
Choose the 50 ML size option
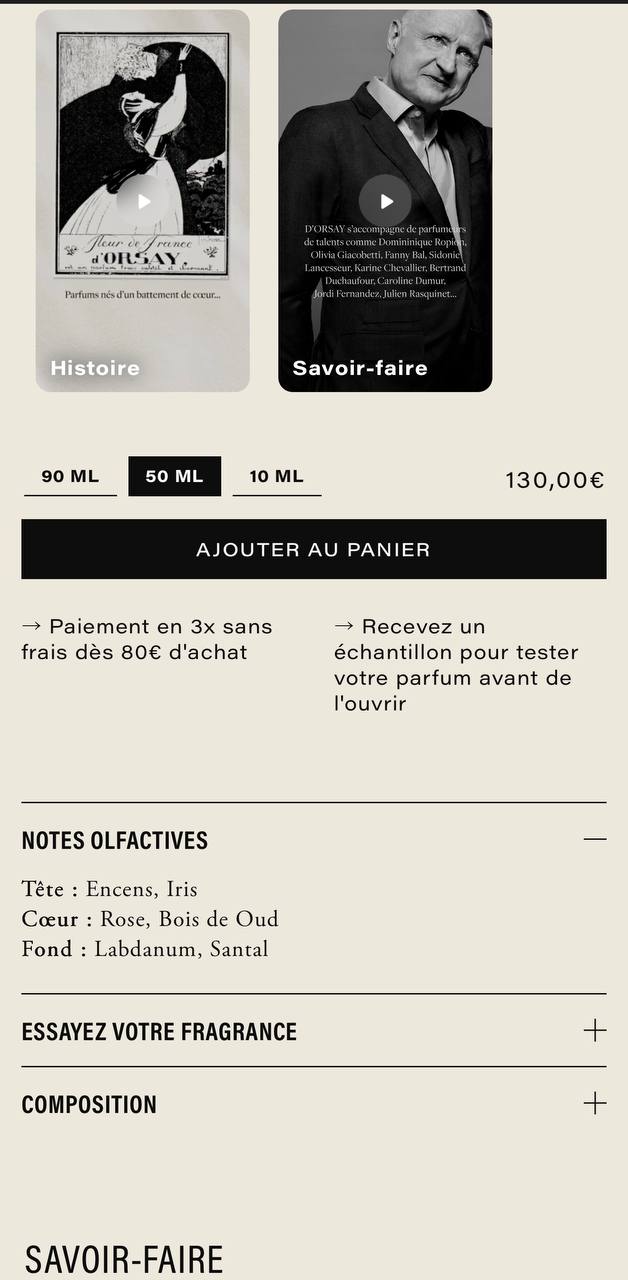174,476
